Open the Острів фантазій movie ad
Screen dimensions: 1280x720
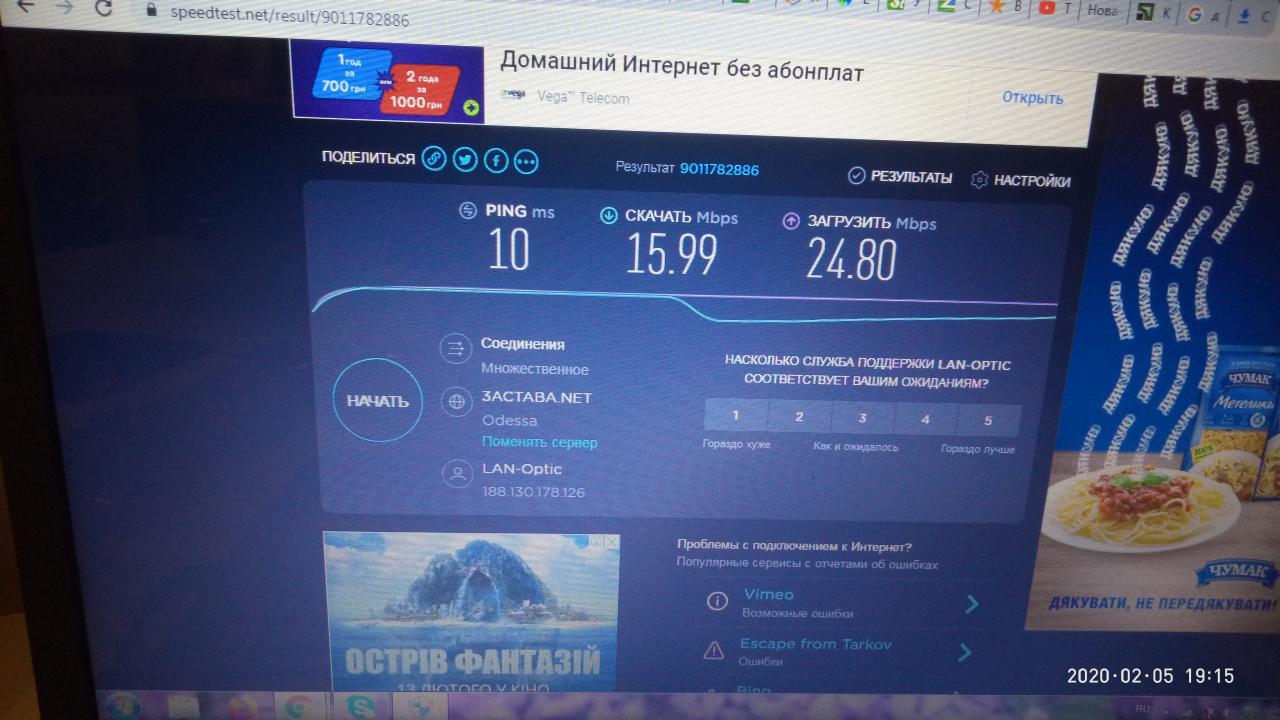click(x=471, y=612)
